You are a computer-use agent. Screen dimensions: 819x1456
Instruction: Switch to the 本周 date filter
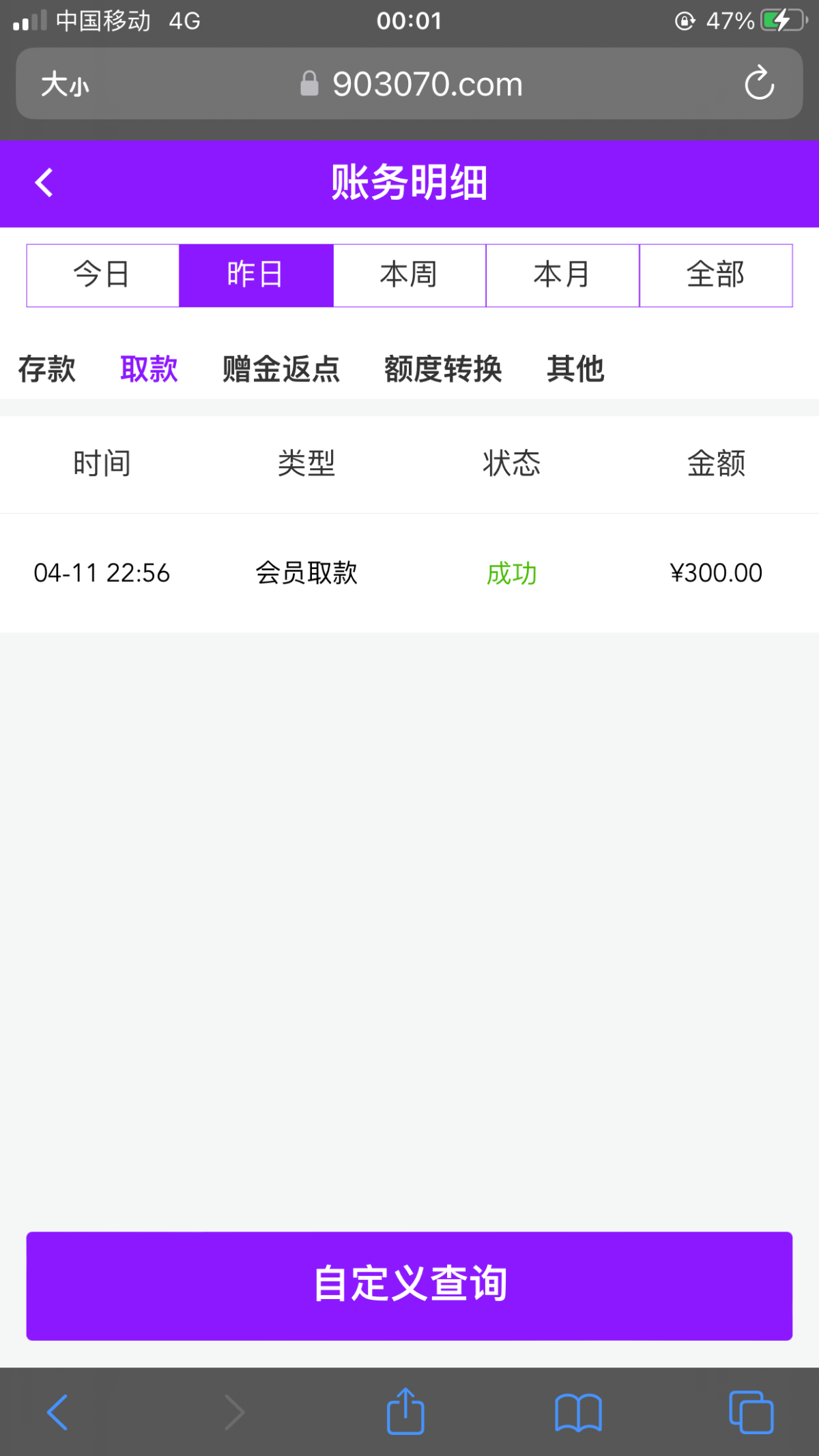tap(409, 275)
